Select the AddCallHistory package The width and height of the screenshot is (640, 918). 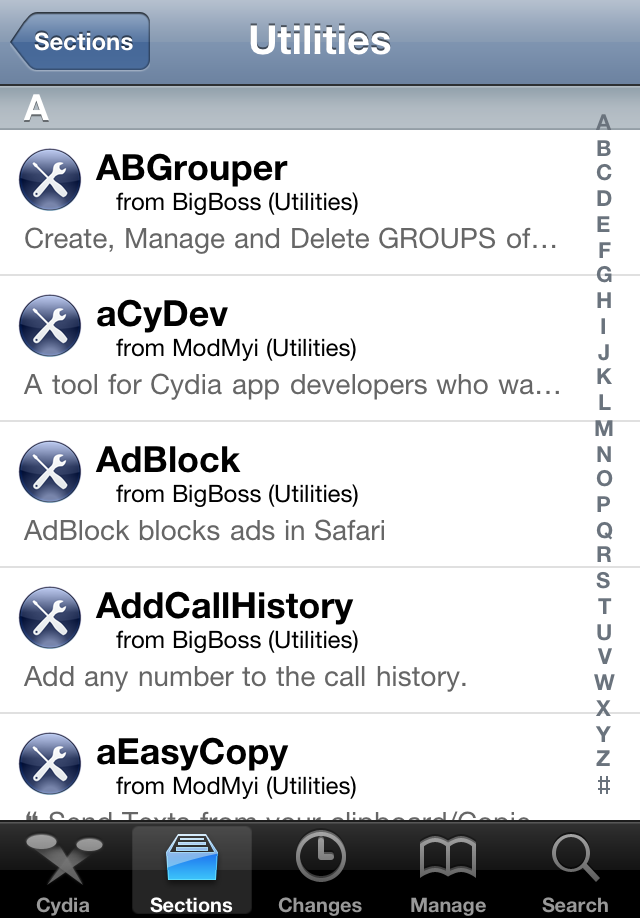coord(290,641)
